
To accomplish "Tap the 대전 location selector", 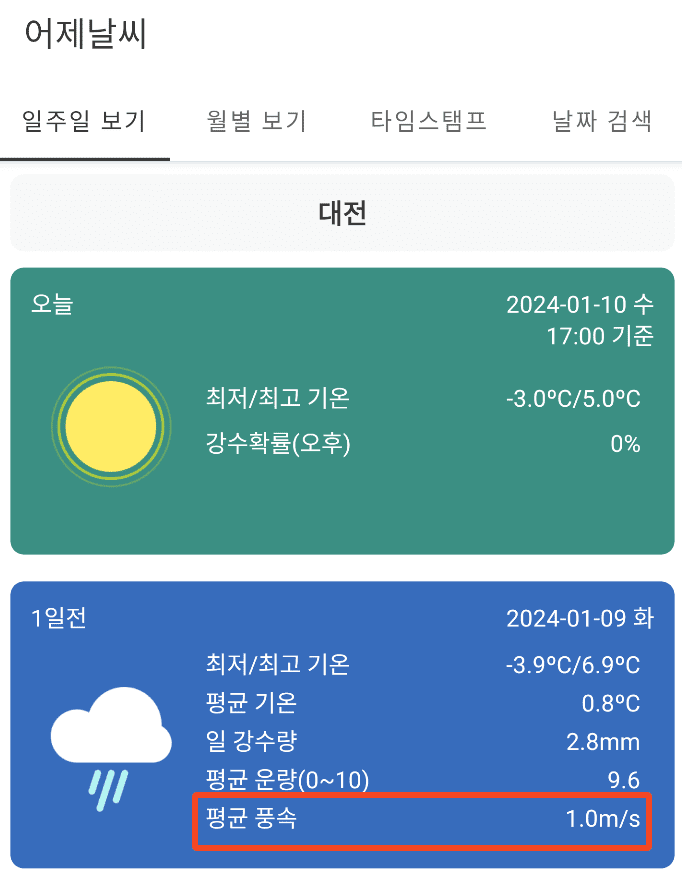I will point(342,213).
